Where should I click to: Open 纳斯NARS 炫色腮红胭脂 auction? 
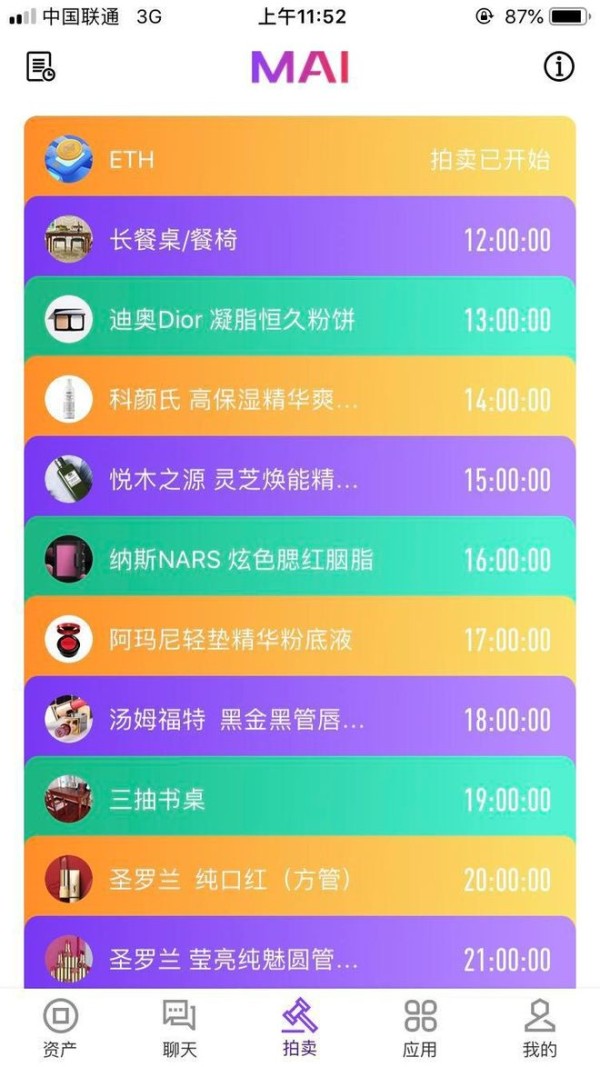point(300,559)
